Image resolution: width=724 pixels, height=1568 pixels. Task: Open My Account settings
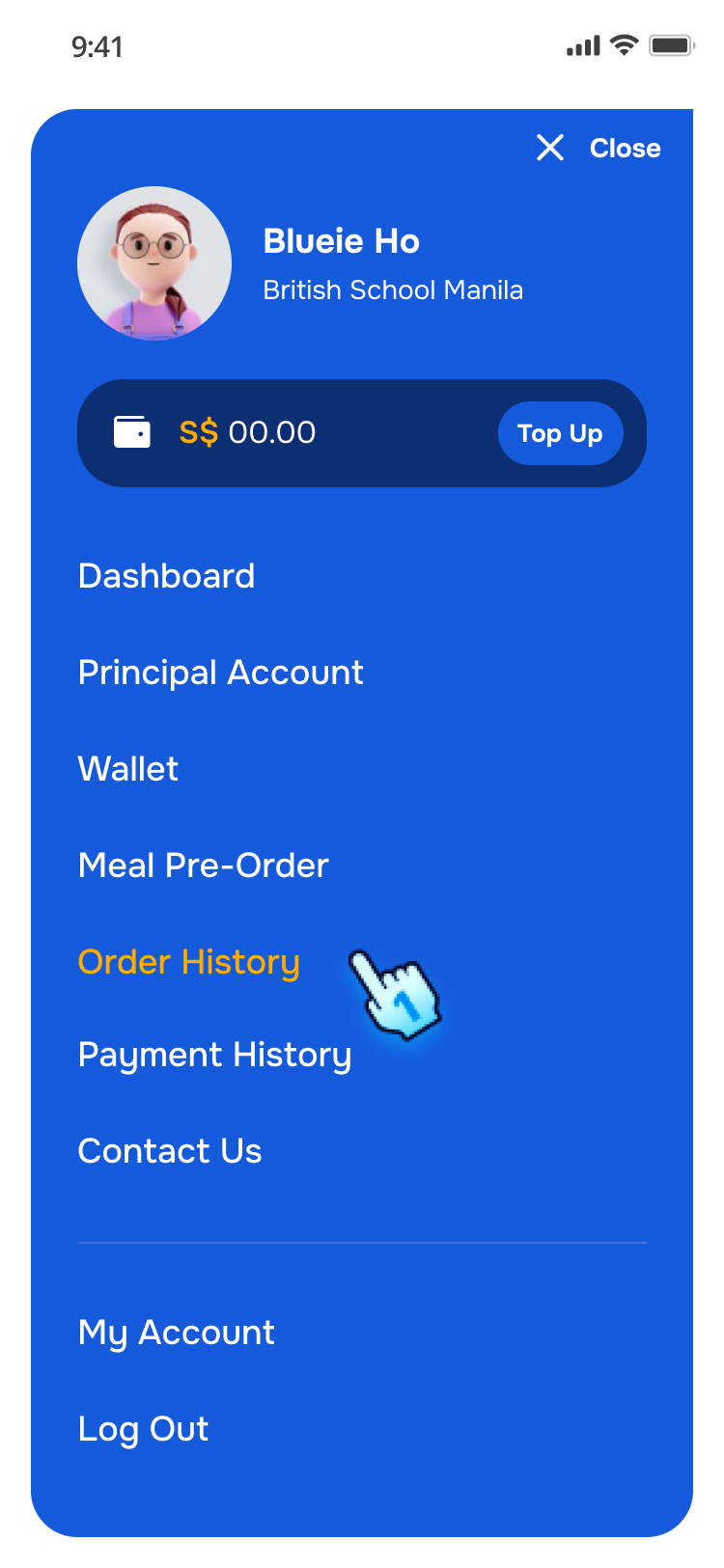(177, 1333)
